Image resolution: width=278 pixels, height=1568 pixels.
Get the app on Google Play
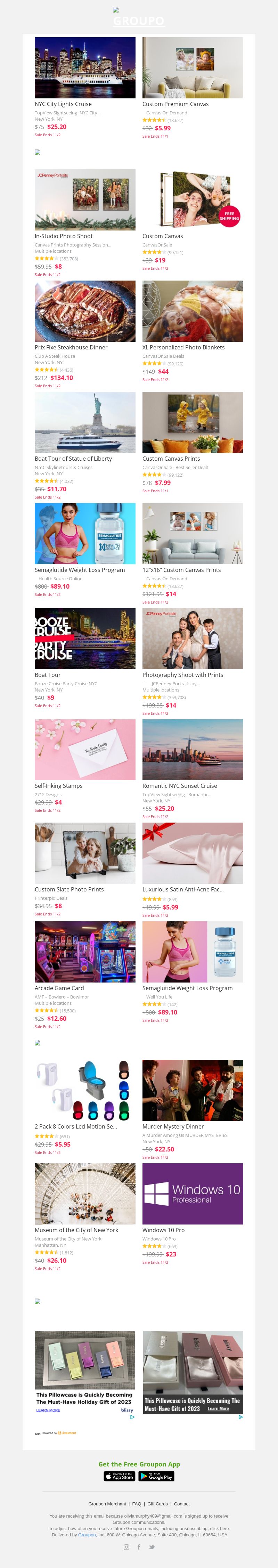[156, 1476]
